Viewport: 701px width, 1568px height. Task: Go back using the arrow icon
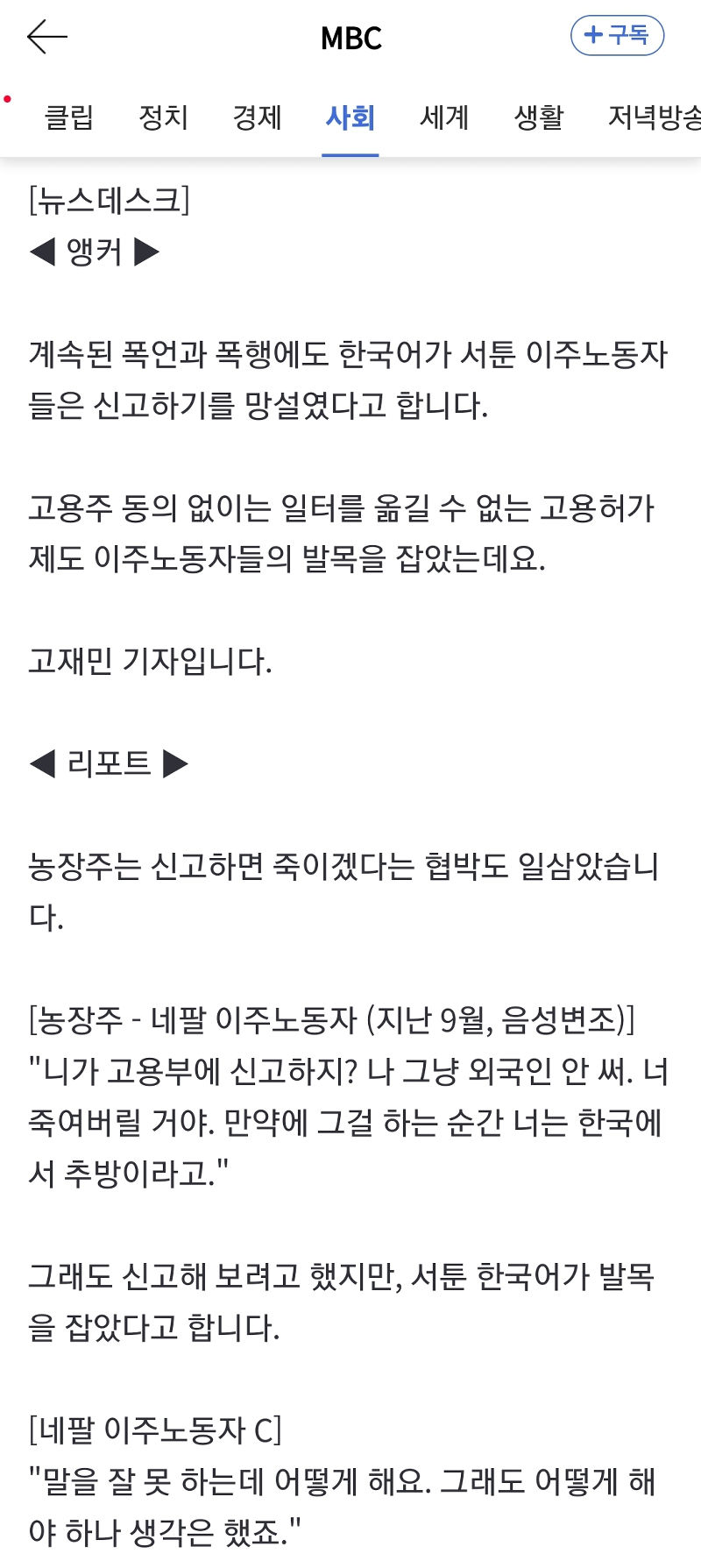pos(46,37)
